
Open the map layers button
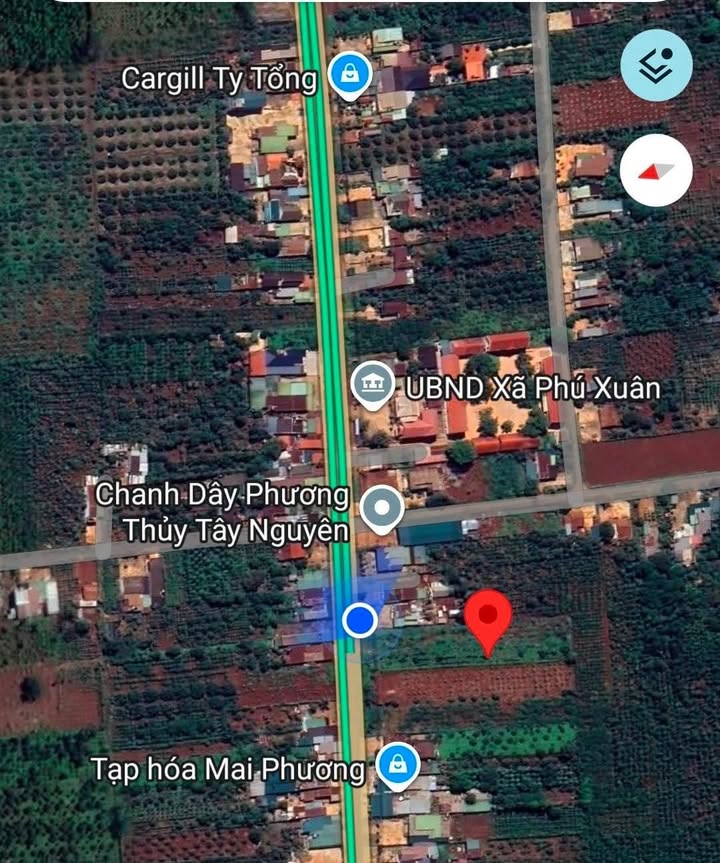[x=656, y=66]
